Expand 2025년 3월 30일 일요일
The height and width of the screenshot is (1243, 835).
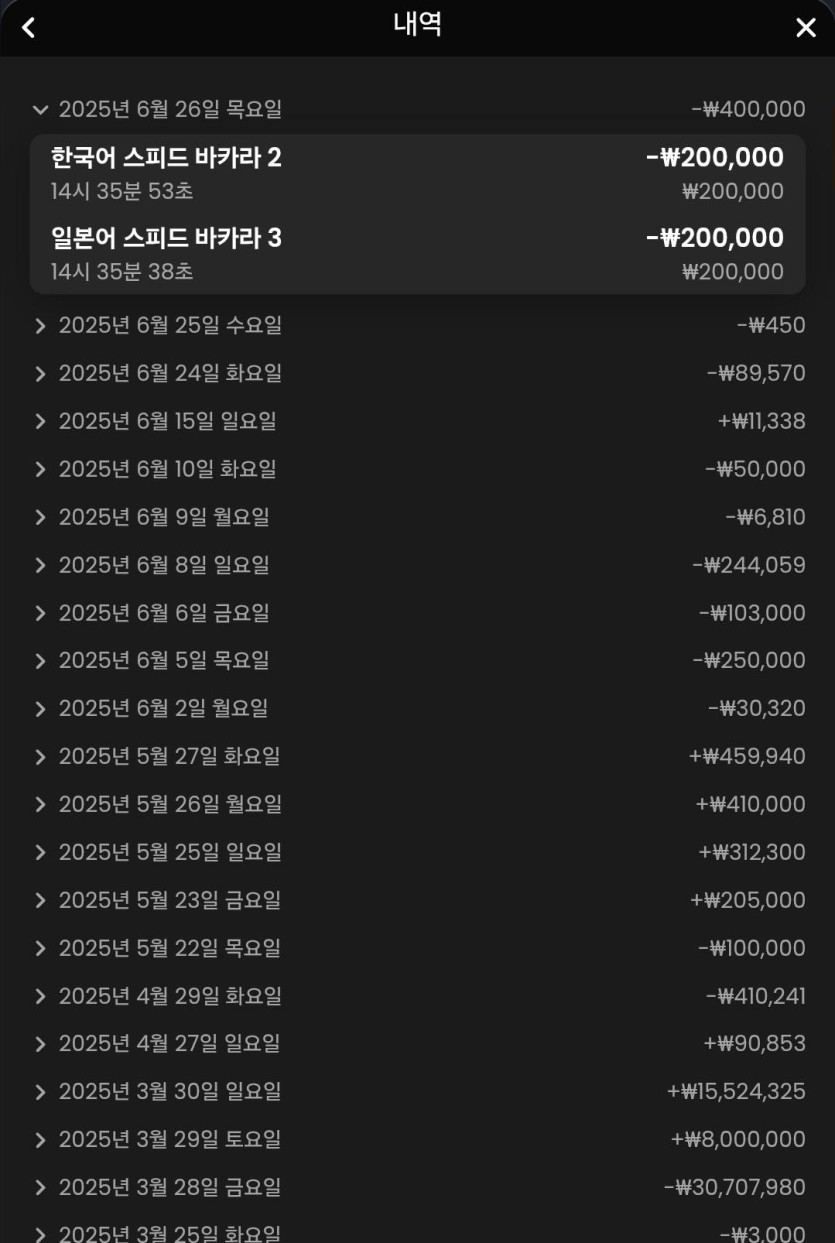point(169,1091)
